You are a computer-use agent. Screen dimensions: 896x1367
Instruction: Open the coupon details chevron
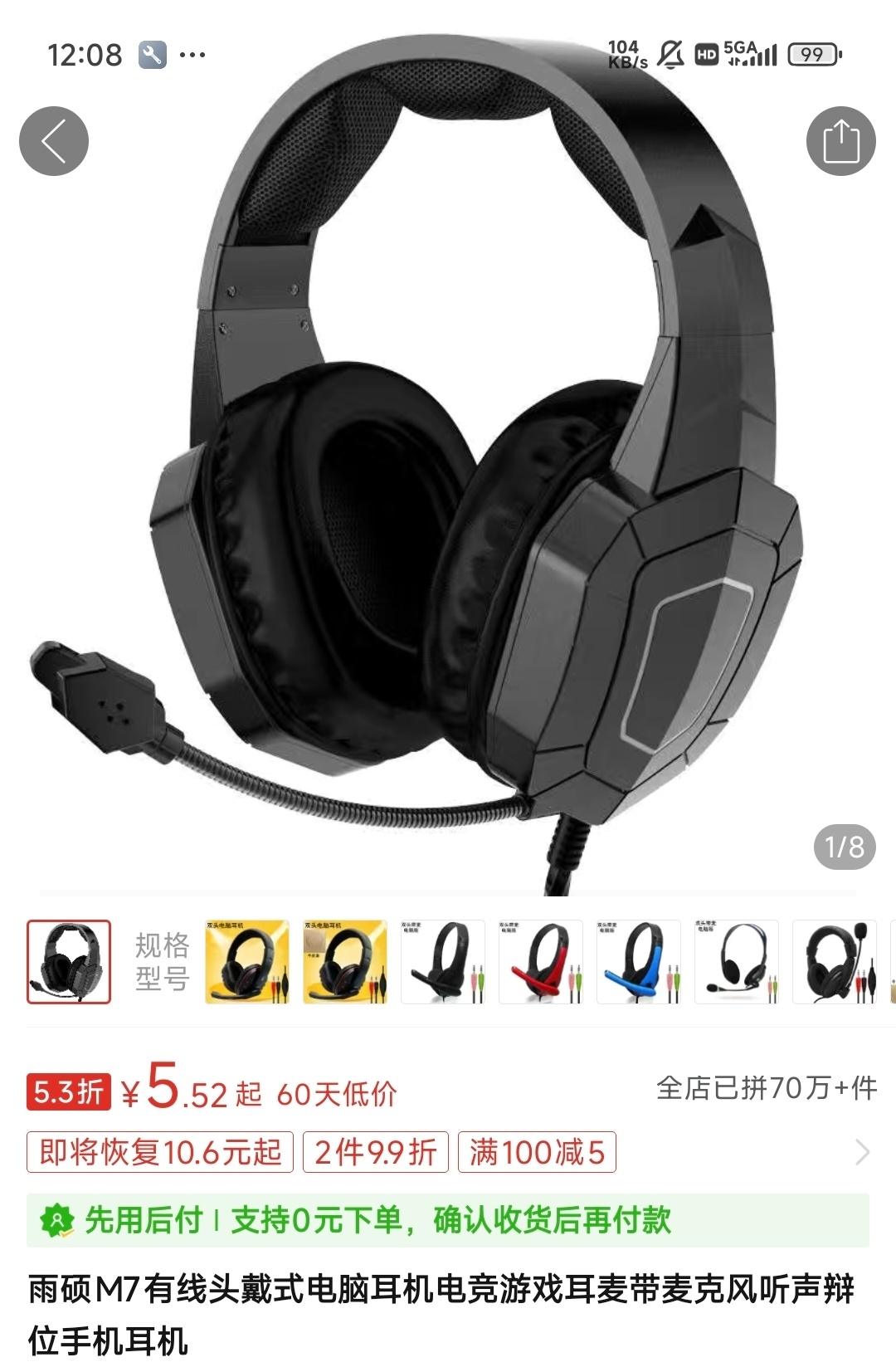pos(862,1152)
